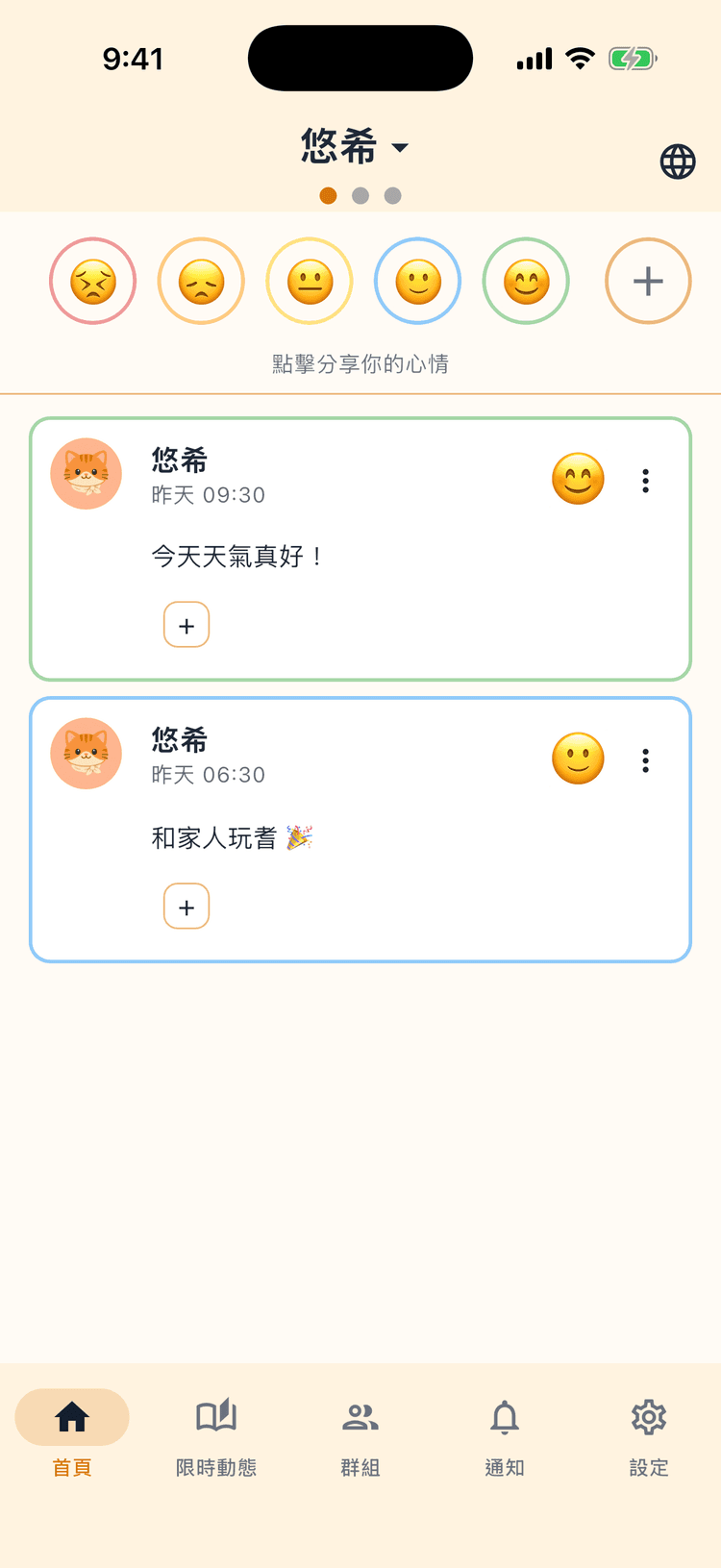Select the squinting face mood emoji
This screenshot has width=721, height=1568.
tap(92, 281)
